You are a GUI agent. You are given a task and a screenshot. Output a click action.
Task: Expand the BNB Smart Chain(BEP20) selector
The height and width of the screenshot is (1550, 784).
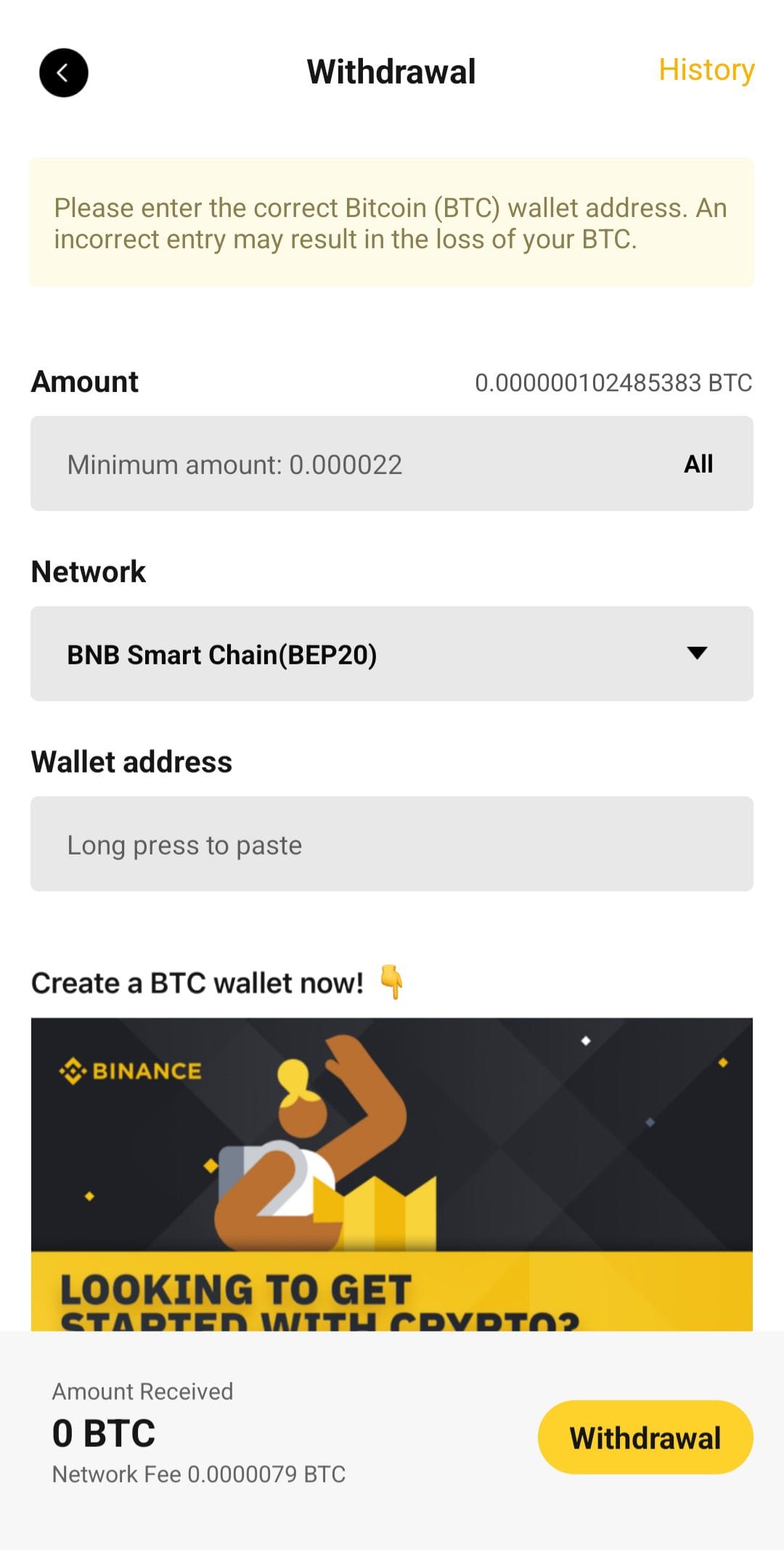[392, 653]
